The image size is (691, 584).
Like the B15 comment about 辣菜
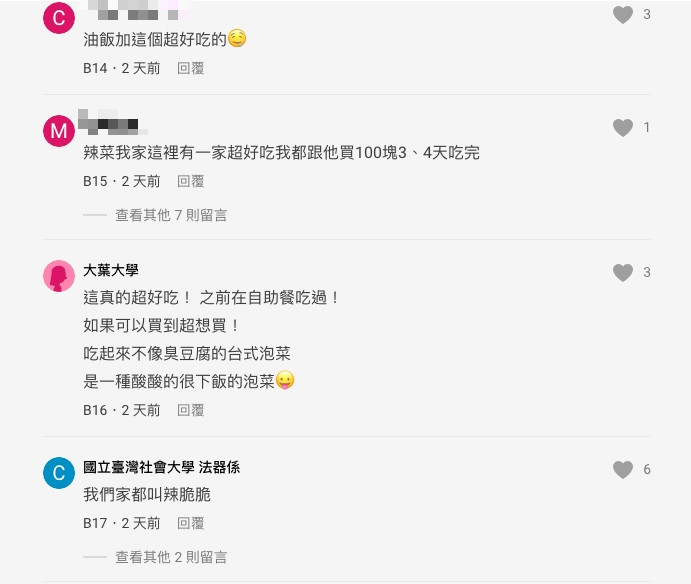click(x=623, y=128)
